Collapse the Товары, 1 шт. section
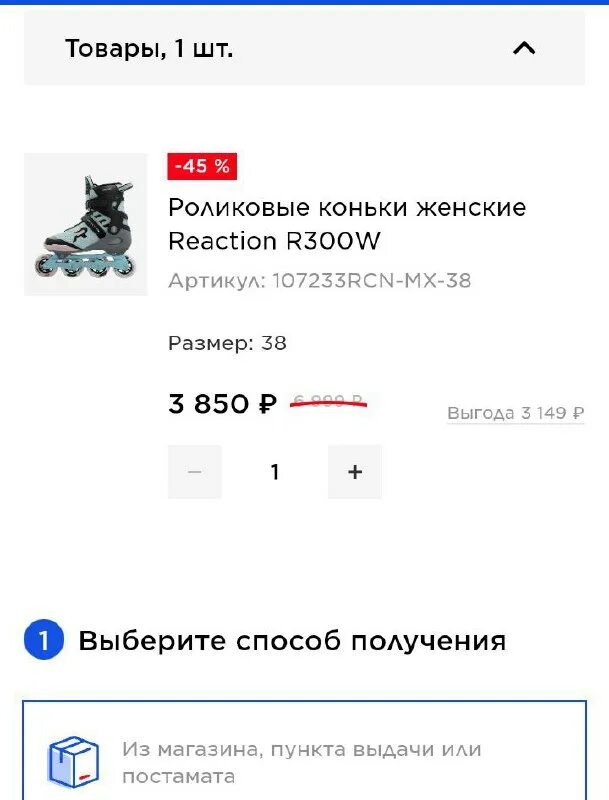 tap(524, 48)
